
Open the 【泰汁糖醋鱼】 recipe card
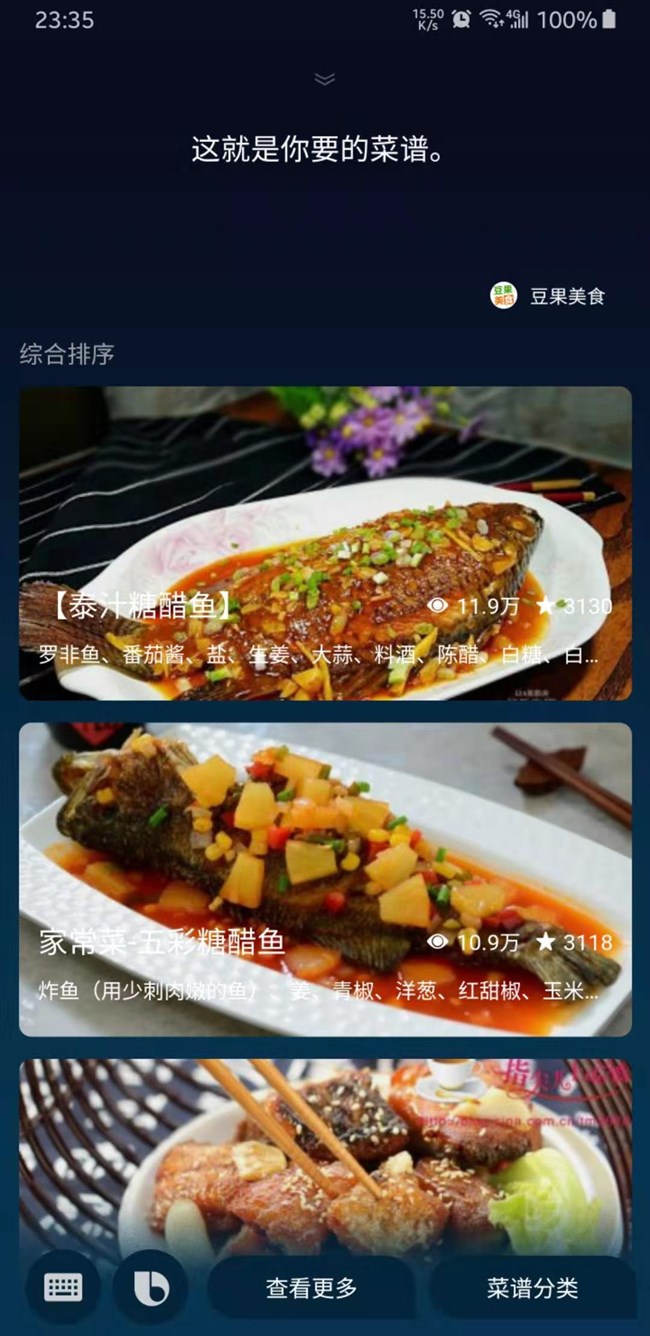coord(325,543)
